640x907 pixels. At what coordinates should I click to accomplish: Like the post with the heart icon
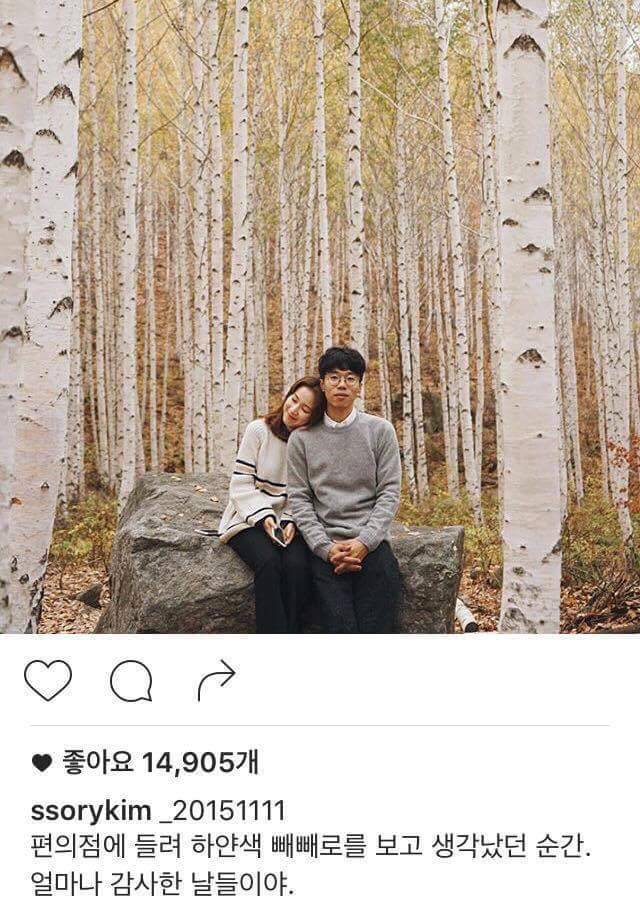(48, 680)
